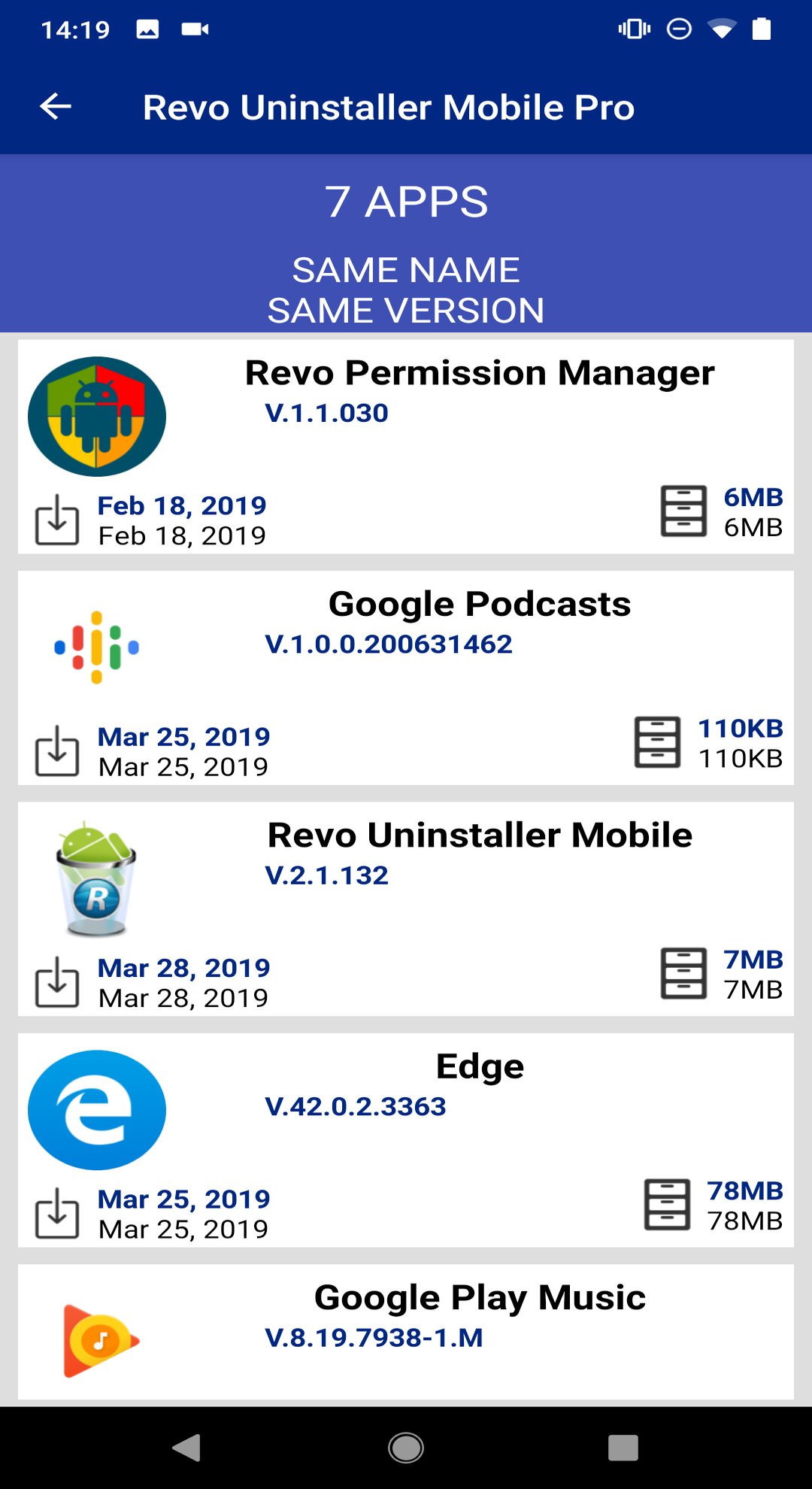Select the SAME VERSION filter label

click(406, 310)
